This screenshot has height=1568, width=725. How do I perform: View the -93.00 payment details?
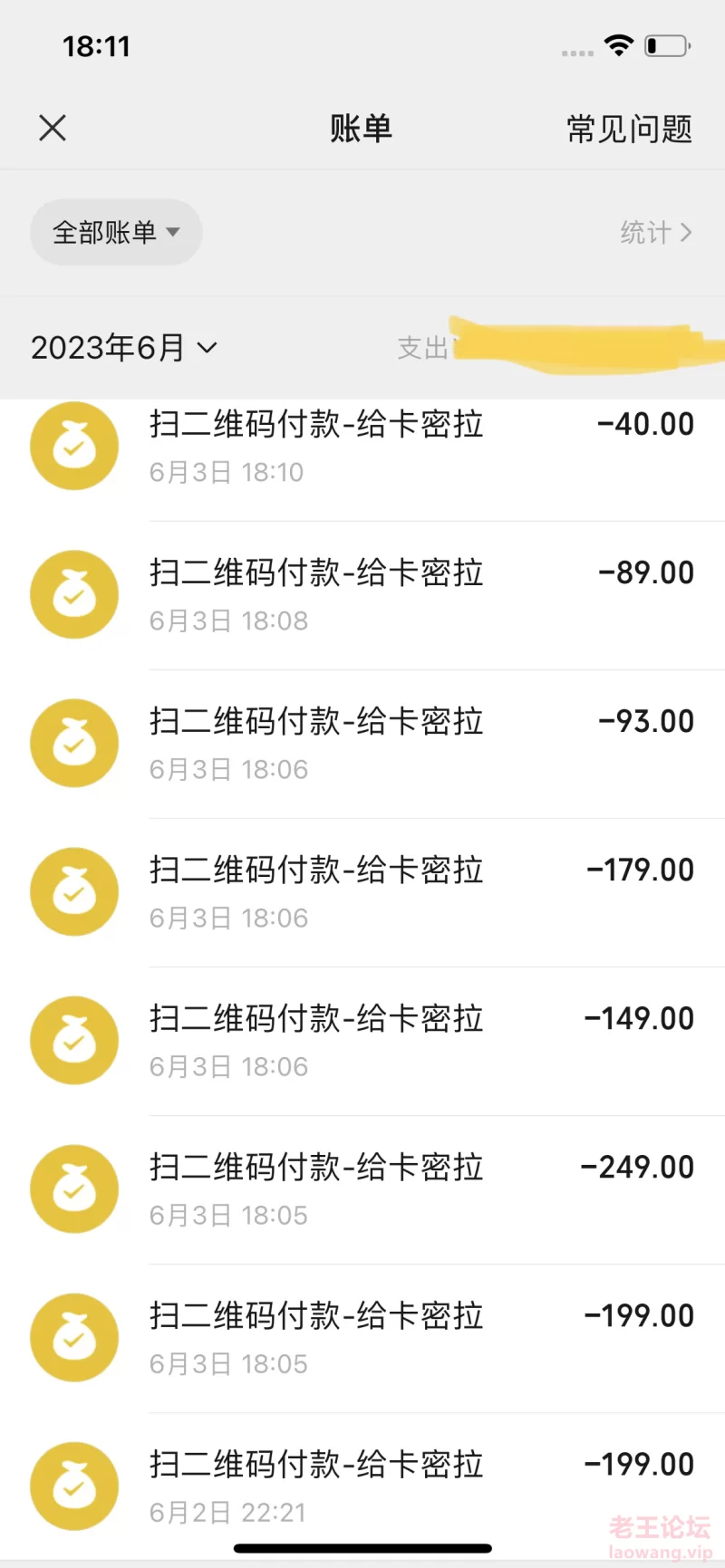[362, 745]
